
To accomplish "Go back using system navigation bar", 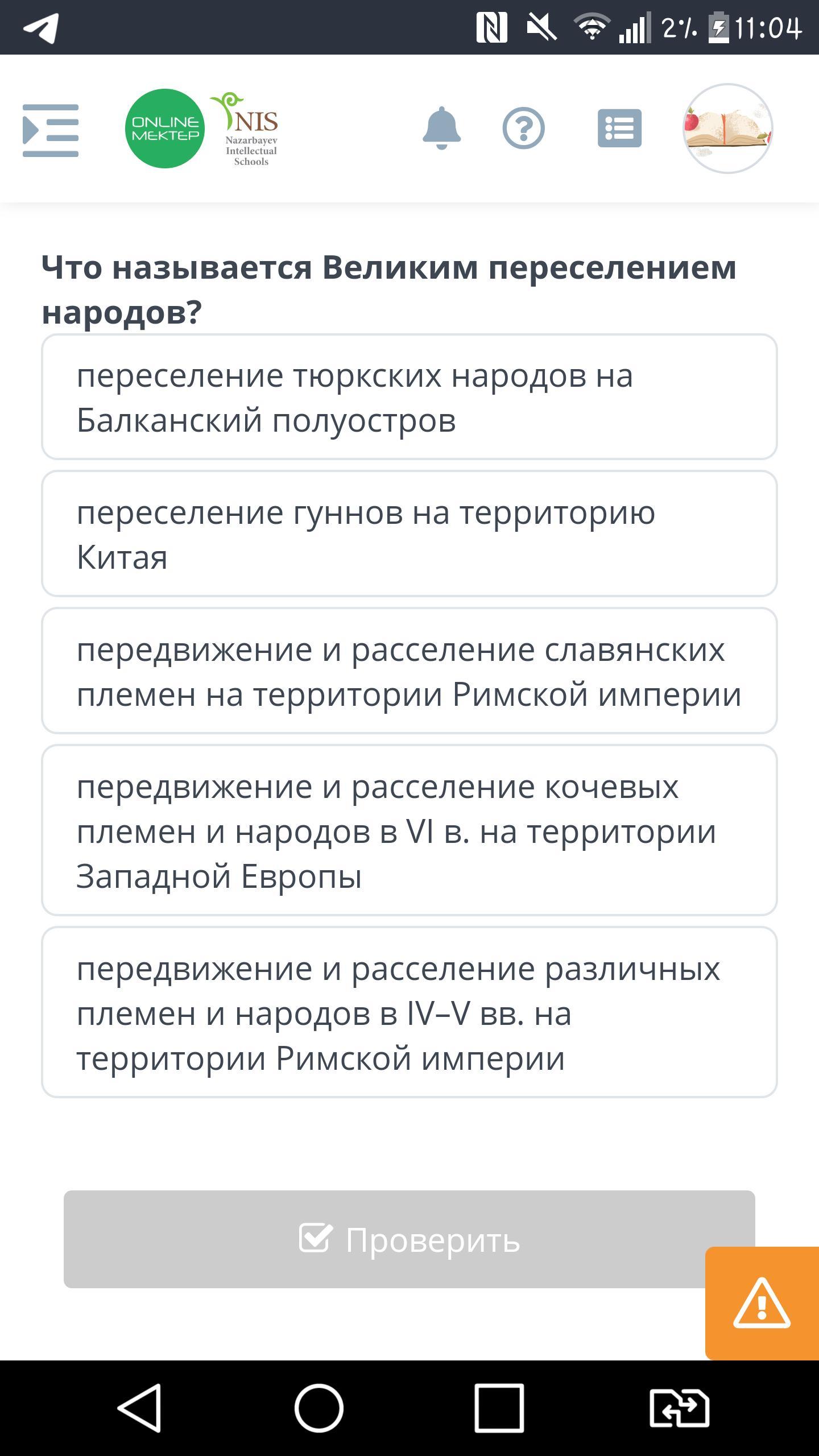I will (139, 1408).
